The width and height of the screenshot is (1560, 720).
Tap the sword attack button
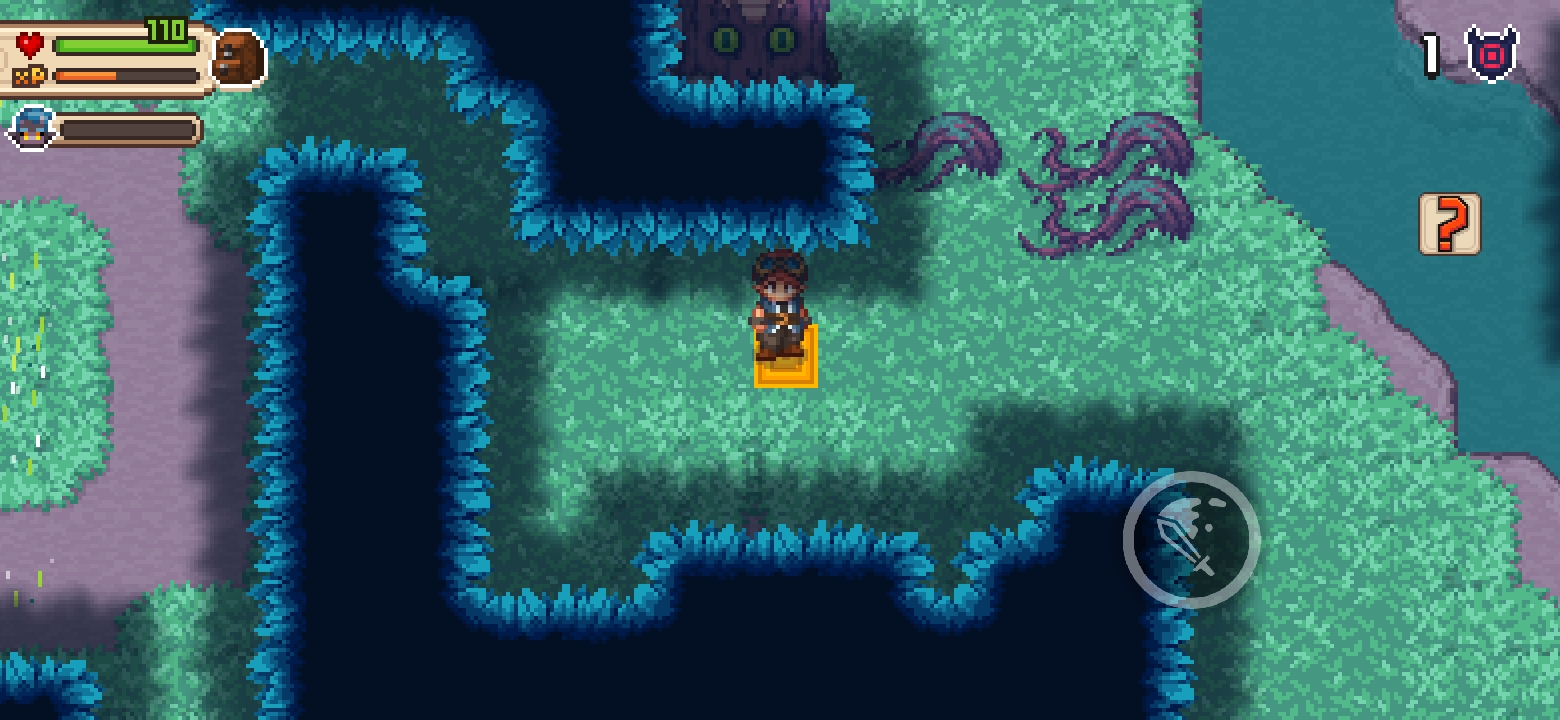click(1190, 540)
